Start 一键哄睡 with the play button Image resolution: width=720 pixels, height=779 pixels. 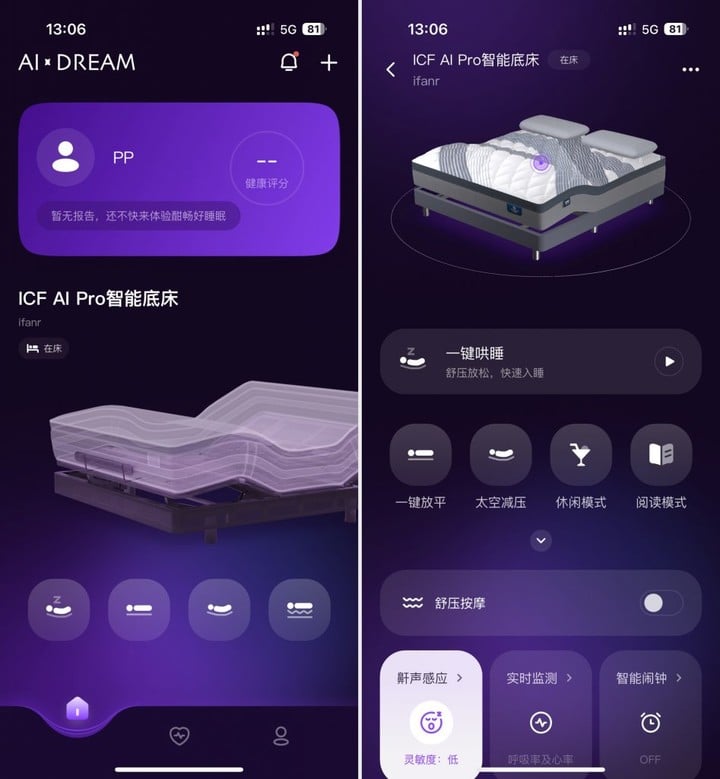click(x=667, y=361)
